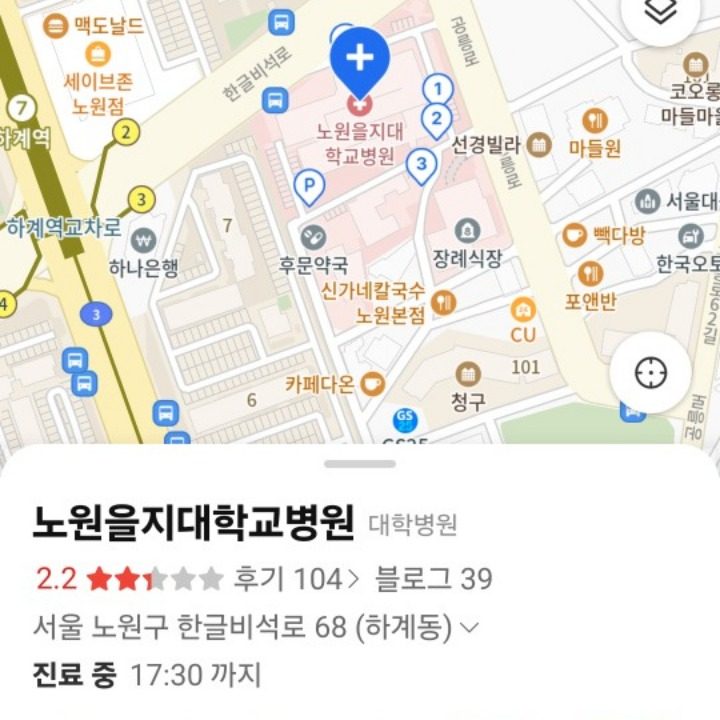The image size is (720, 720).
Task: Expand the address 한글비석로 68 details
Action: coord(468,628)
